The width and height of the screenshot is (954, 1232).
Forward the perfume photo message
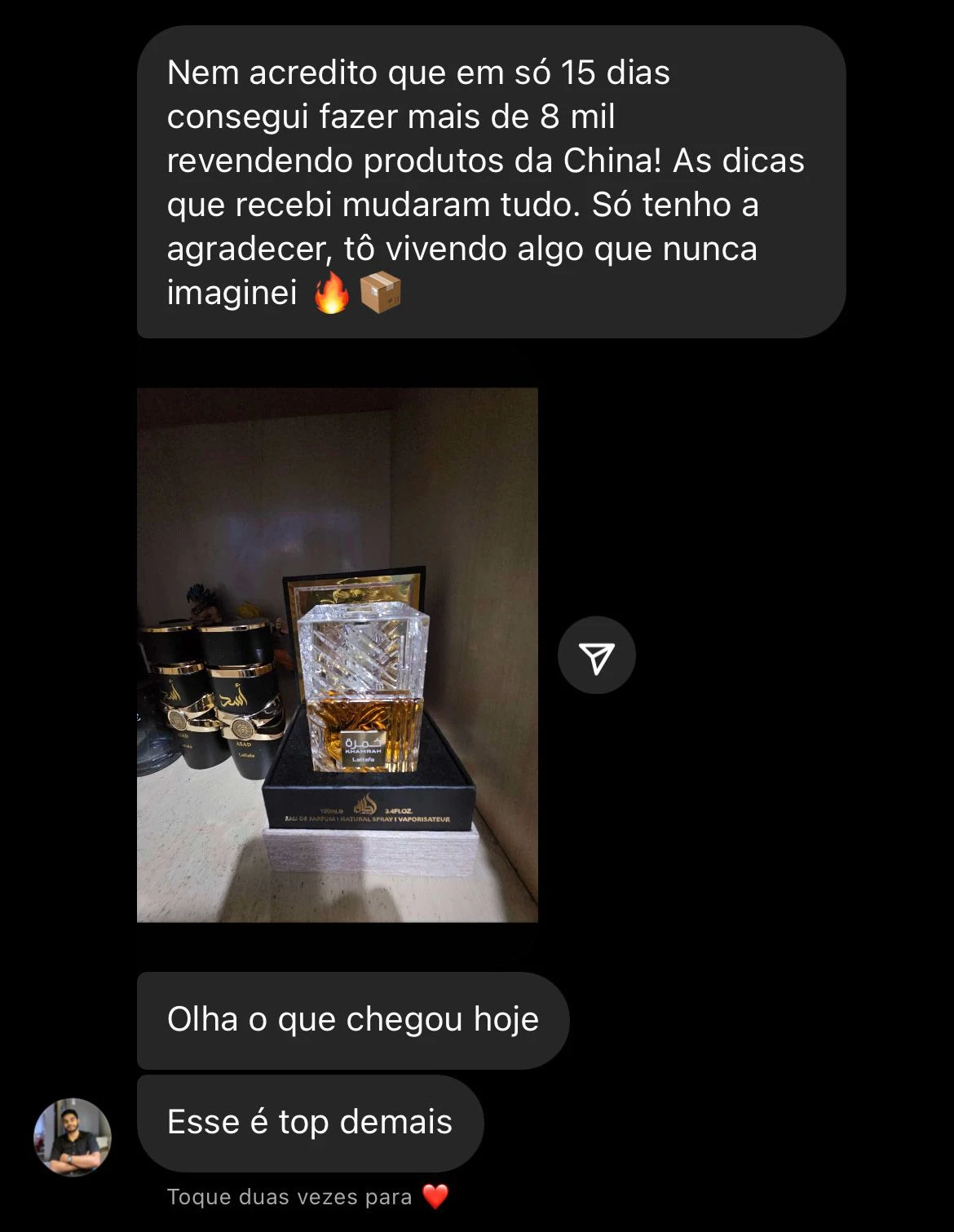(596, 656)
